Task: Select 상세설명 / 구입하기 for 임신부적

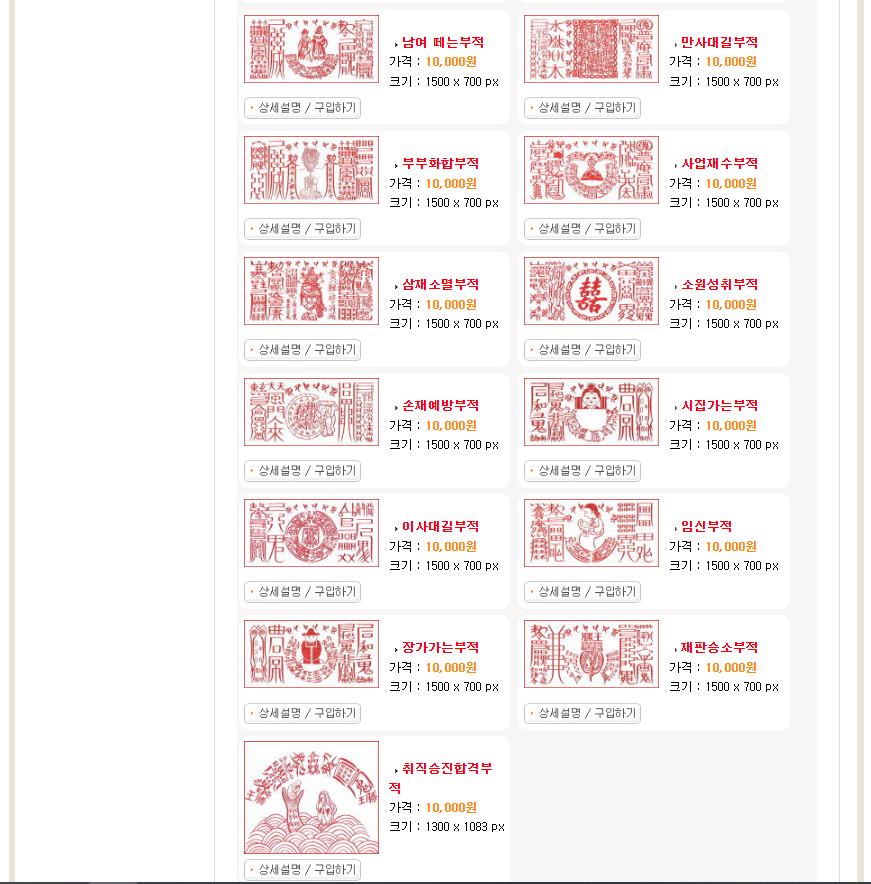Action: (582, 592)
